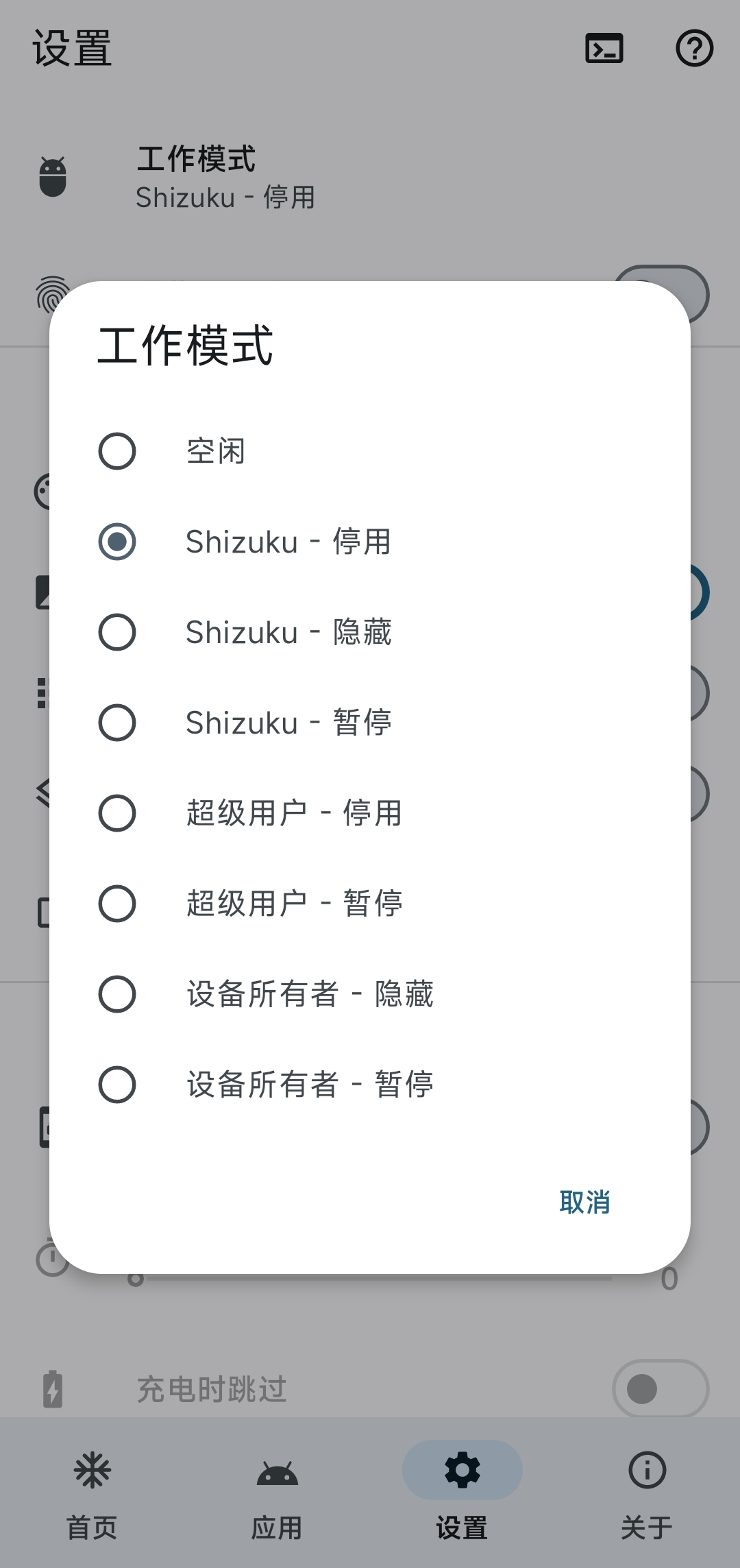This screenshot has width=740, height=1568.
Task: Open the terminal icon in the top bar
Action: click(602, 49)
